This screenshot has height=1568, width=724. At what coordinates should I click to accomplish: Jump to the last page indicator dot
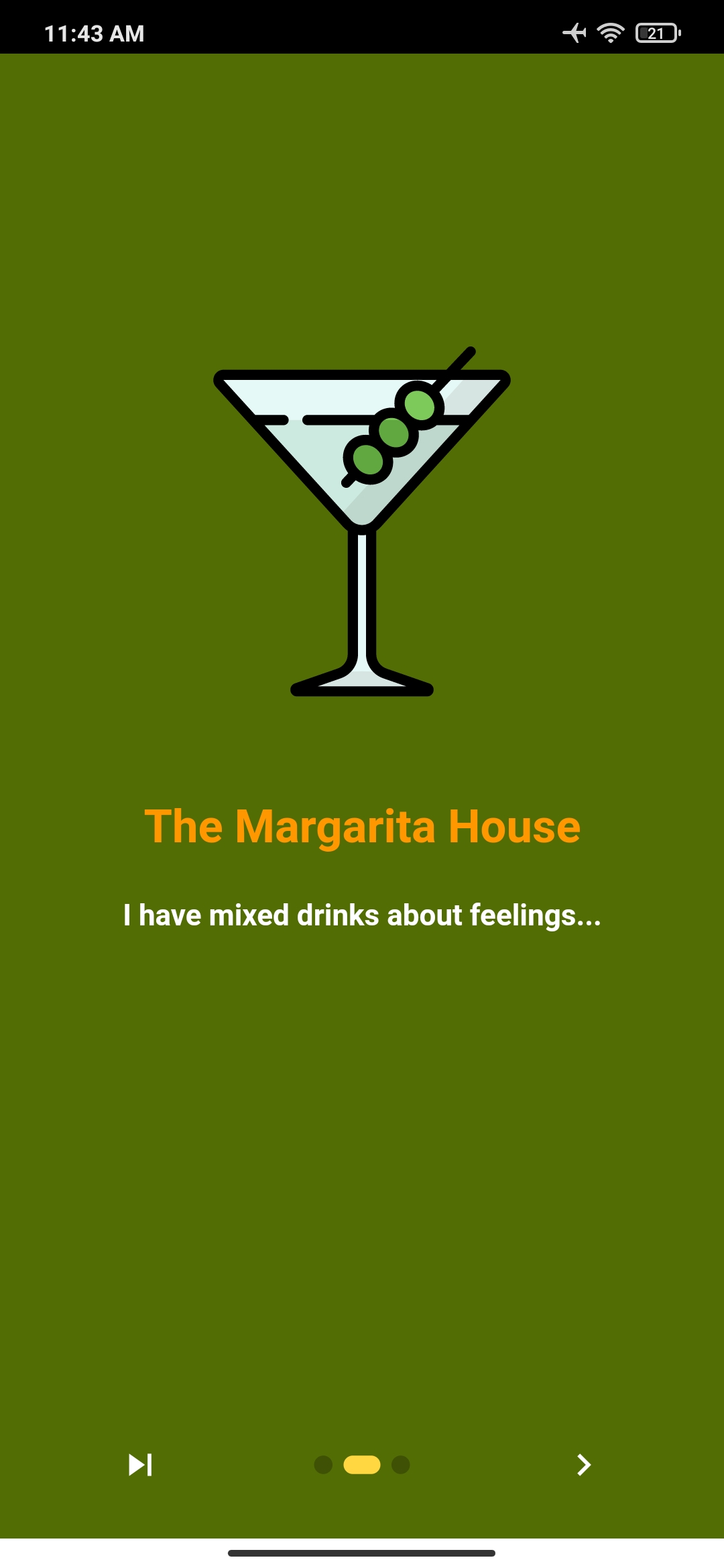tap(401, 1465)
